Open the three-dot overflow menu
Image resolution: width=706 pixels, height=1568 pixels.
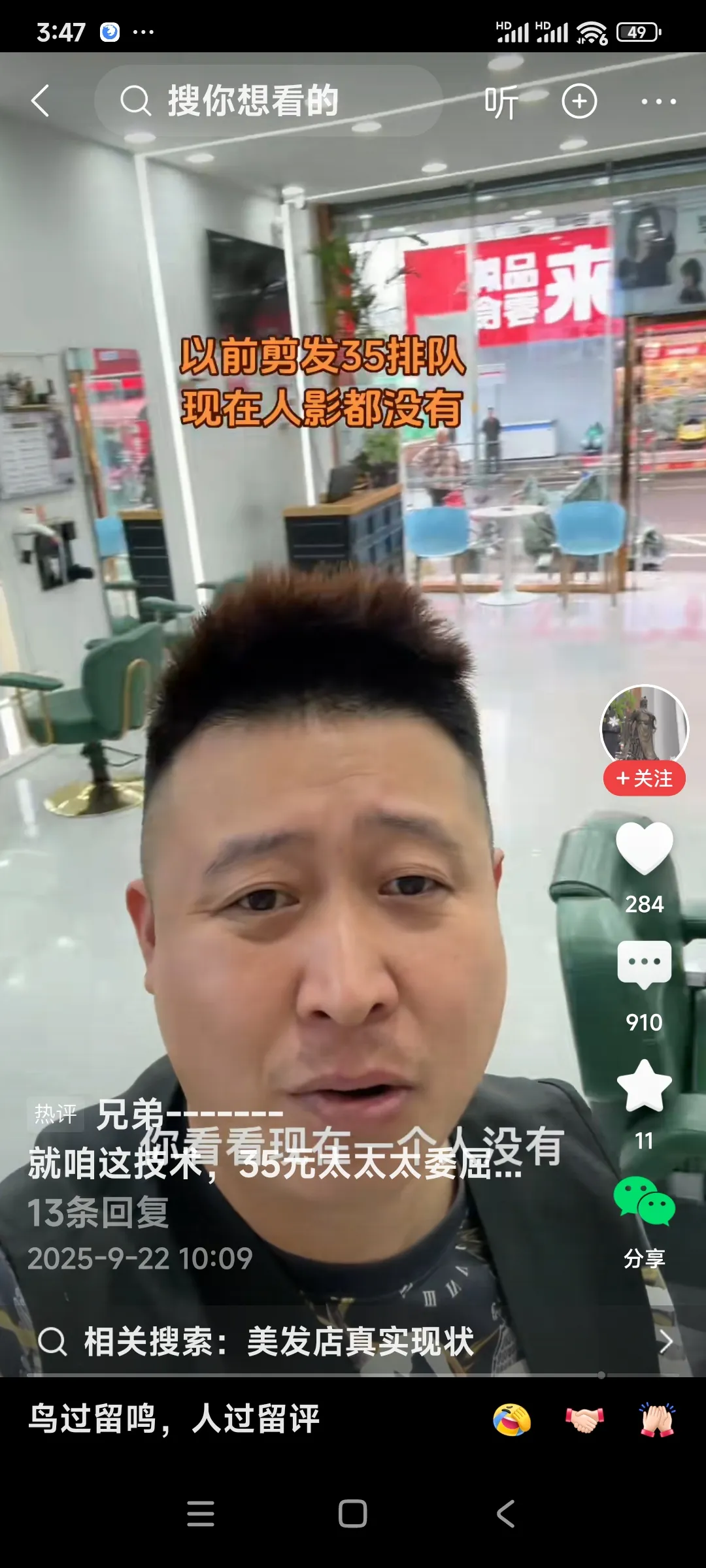coord(658,101)
